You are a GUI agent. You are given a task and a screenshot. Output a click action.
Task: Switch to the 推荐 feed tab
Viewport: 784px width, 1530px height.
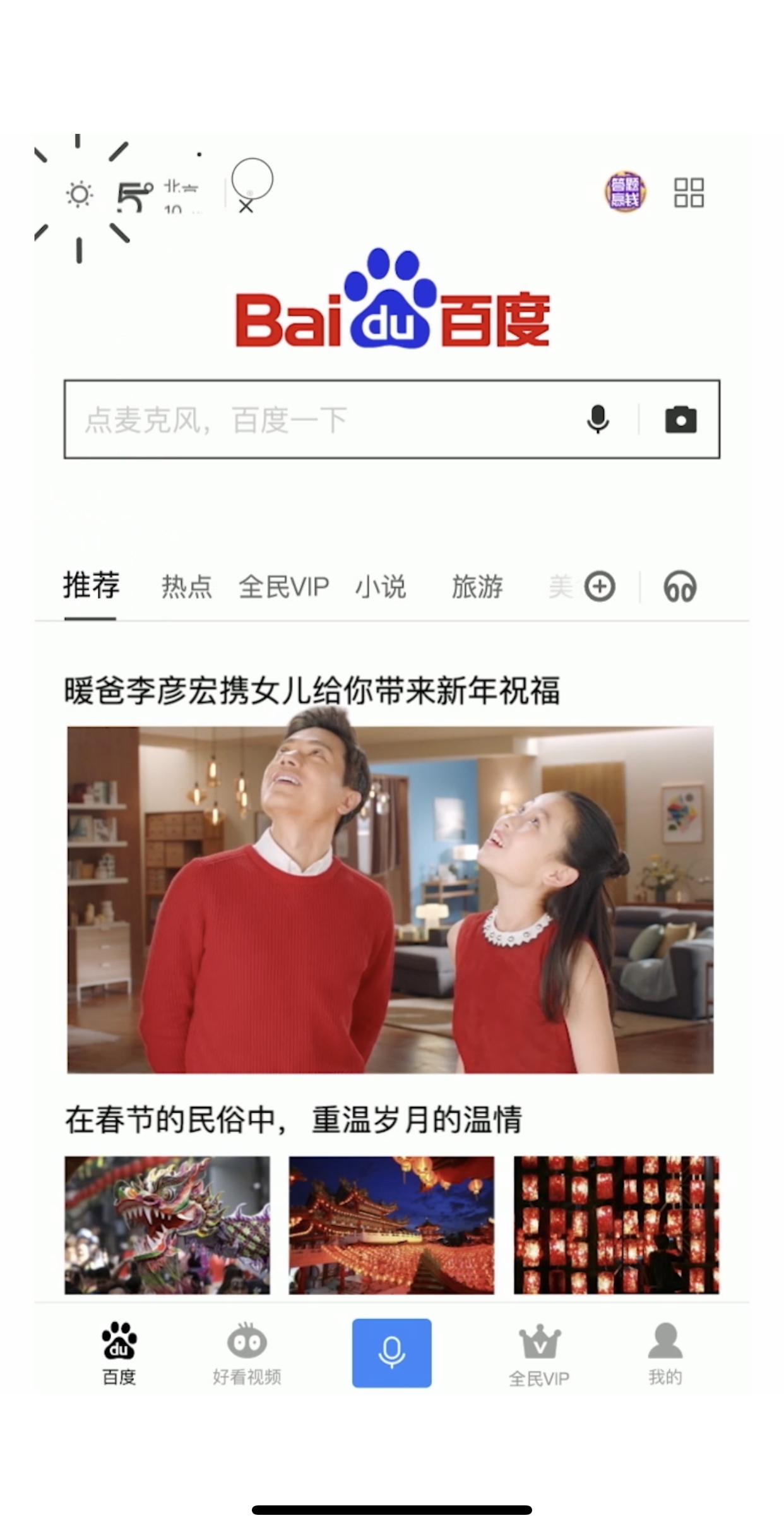91,585
